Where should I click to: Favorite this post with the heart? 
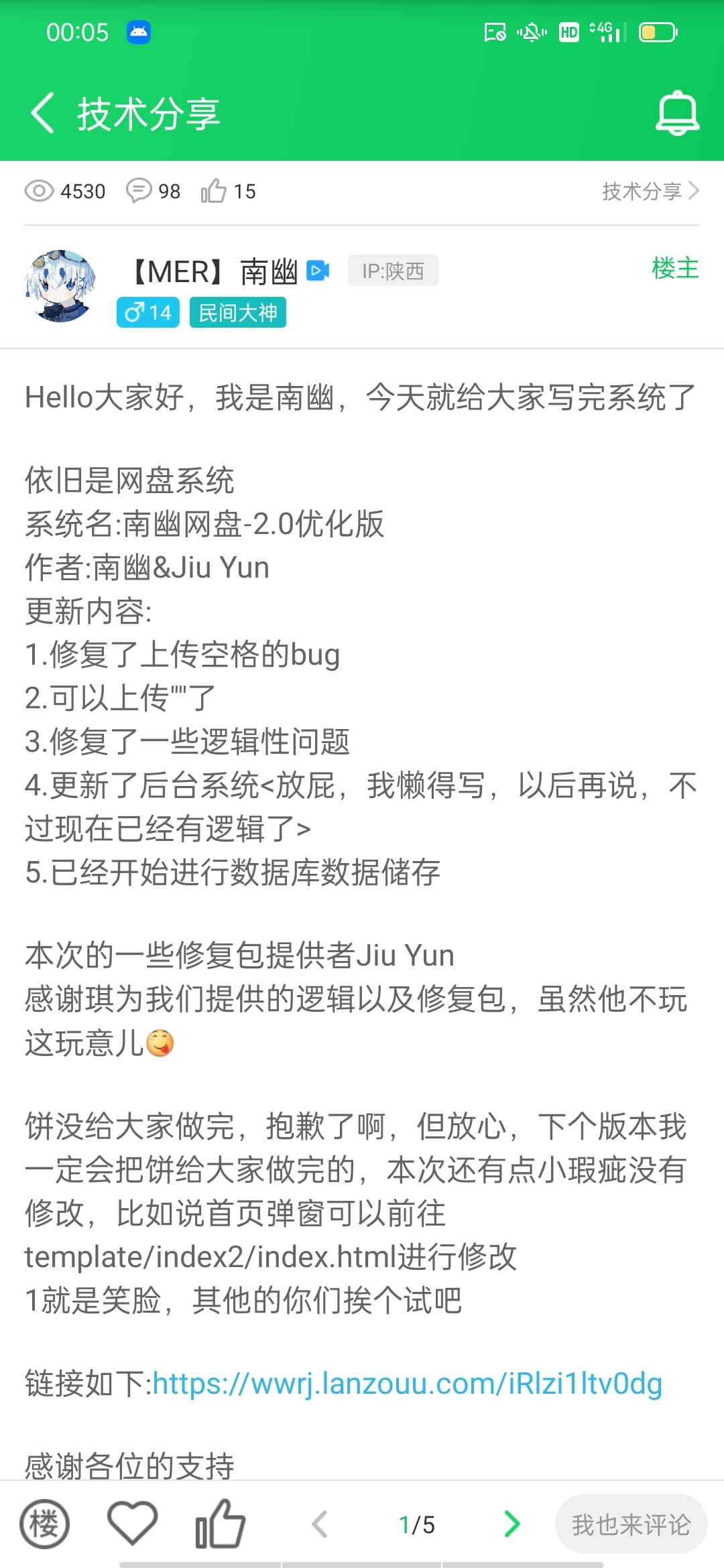coord(132,1523)
